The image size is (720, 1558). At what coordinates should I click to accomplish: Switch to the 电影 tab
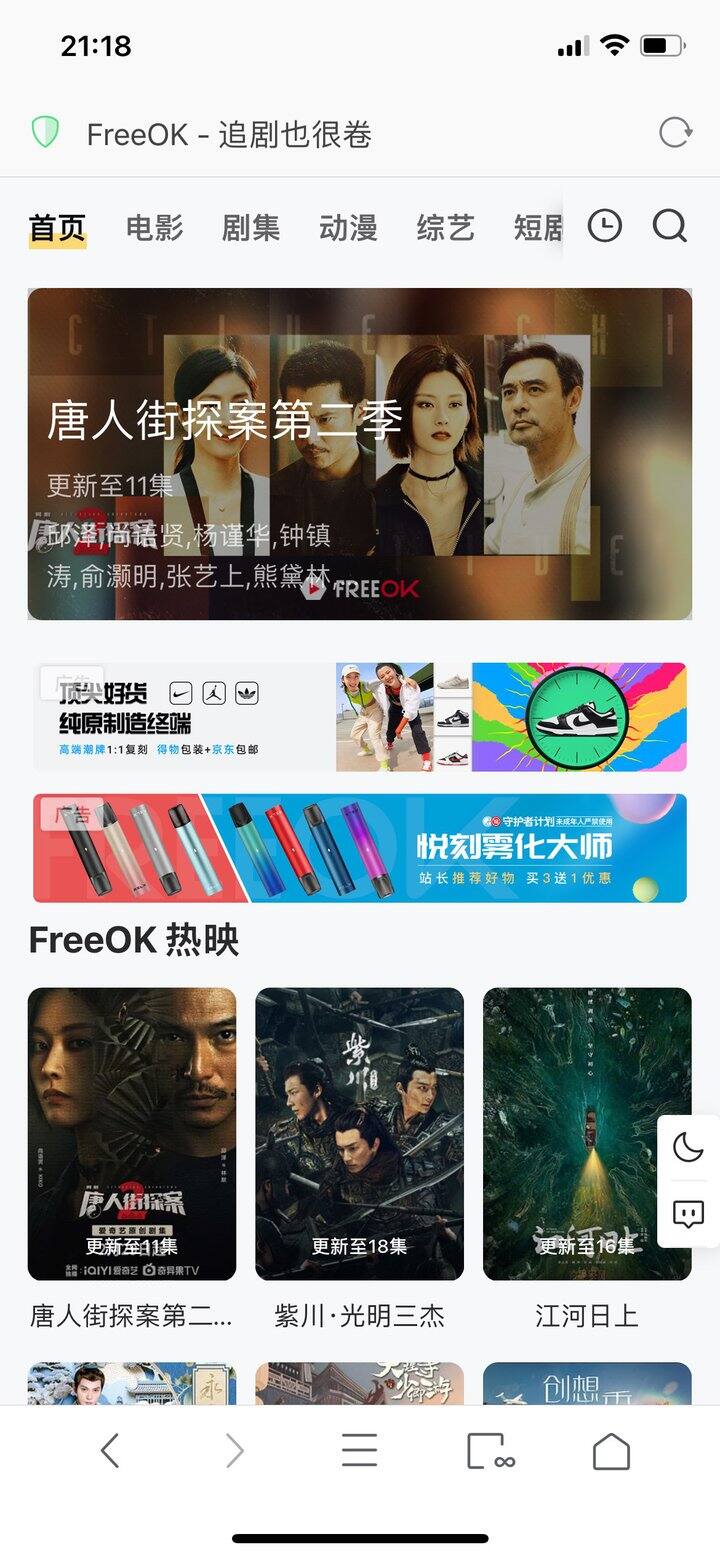pyautogui.click(x=154, y=228)
